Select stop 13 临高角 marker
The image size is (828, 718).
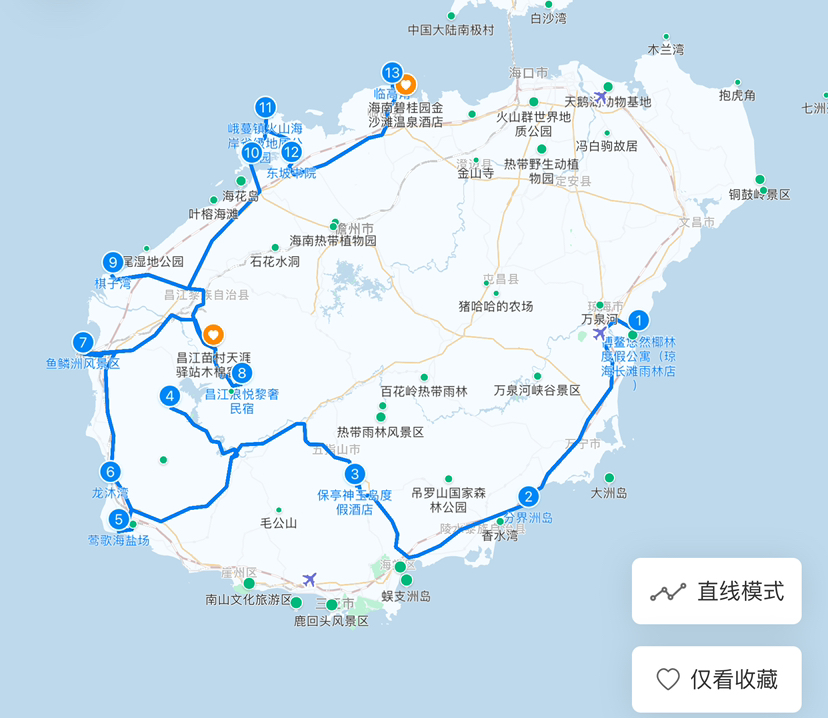click(392, 73)
